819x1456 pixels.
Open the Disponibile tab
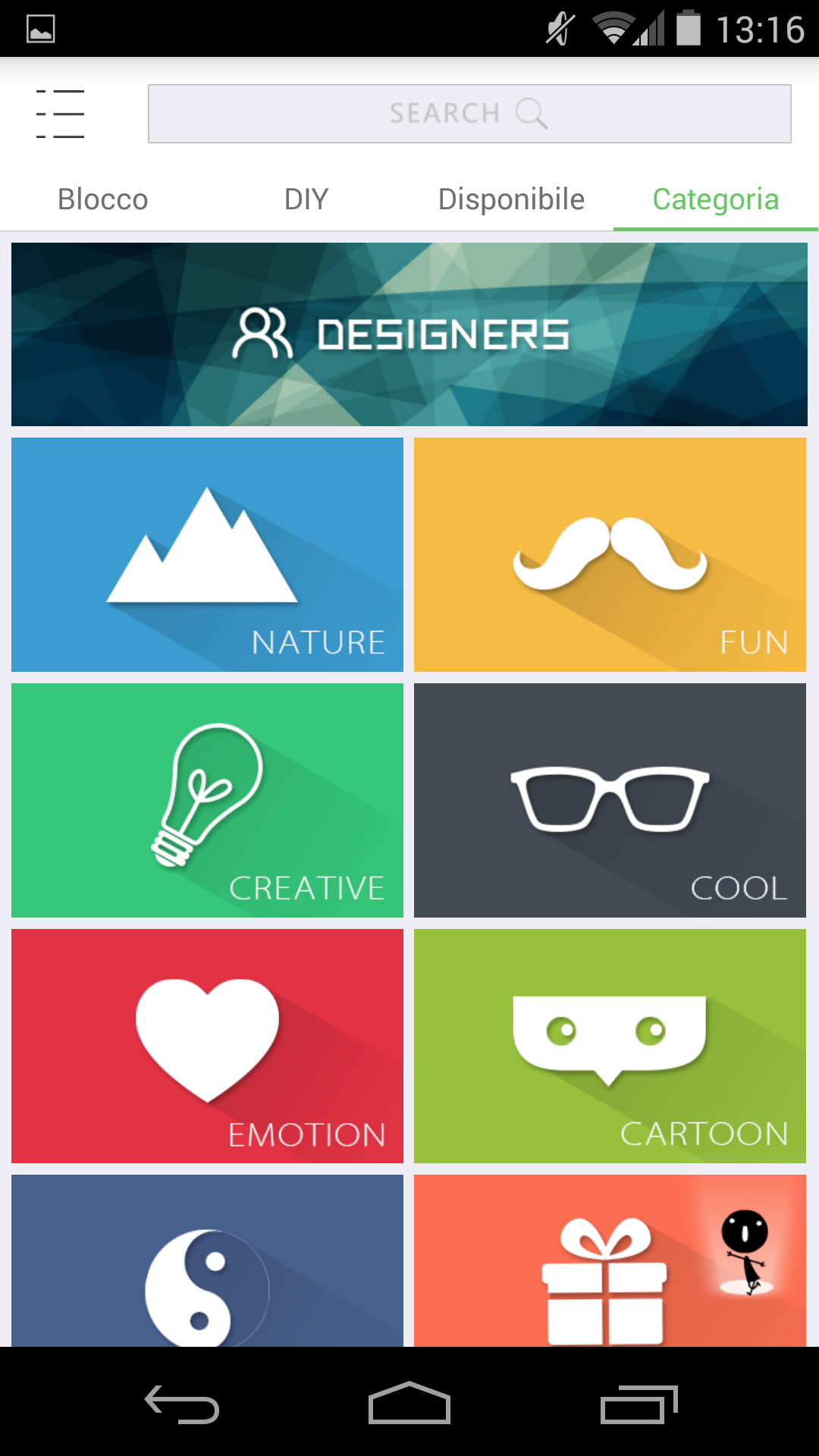511,199
